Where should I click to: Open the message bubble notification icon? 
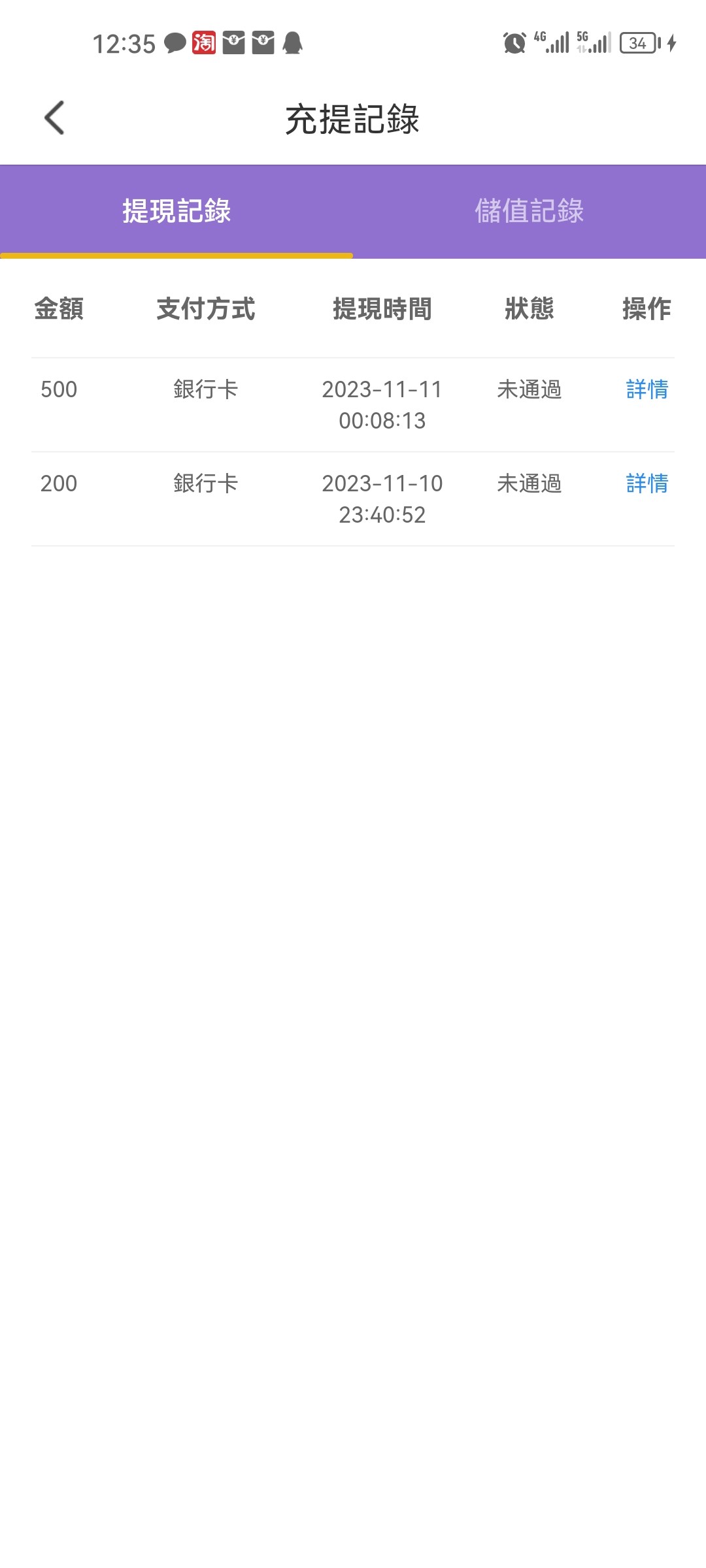click(x=175, y=43)
